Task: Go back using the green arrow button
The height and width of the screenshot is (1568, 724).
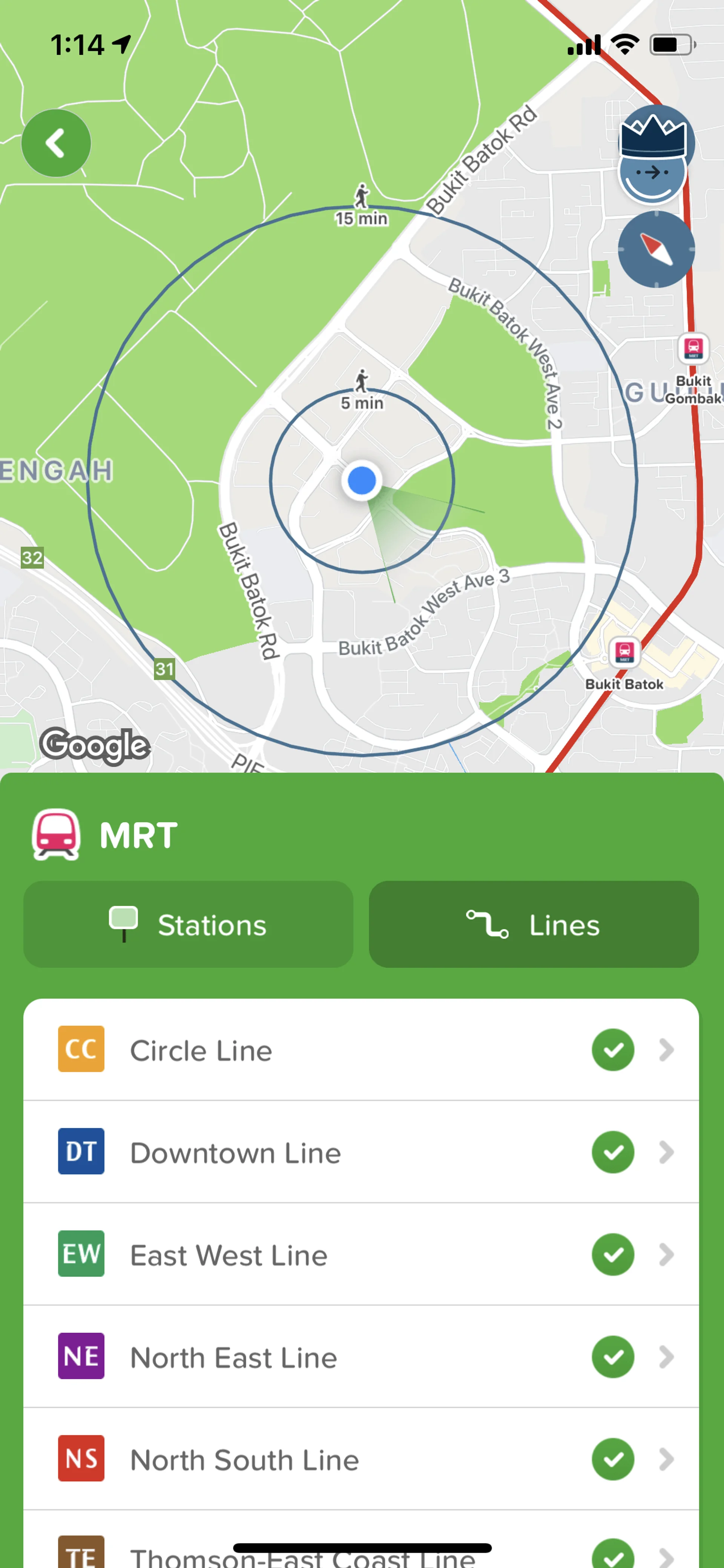Action: (56, 144)
